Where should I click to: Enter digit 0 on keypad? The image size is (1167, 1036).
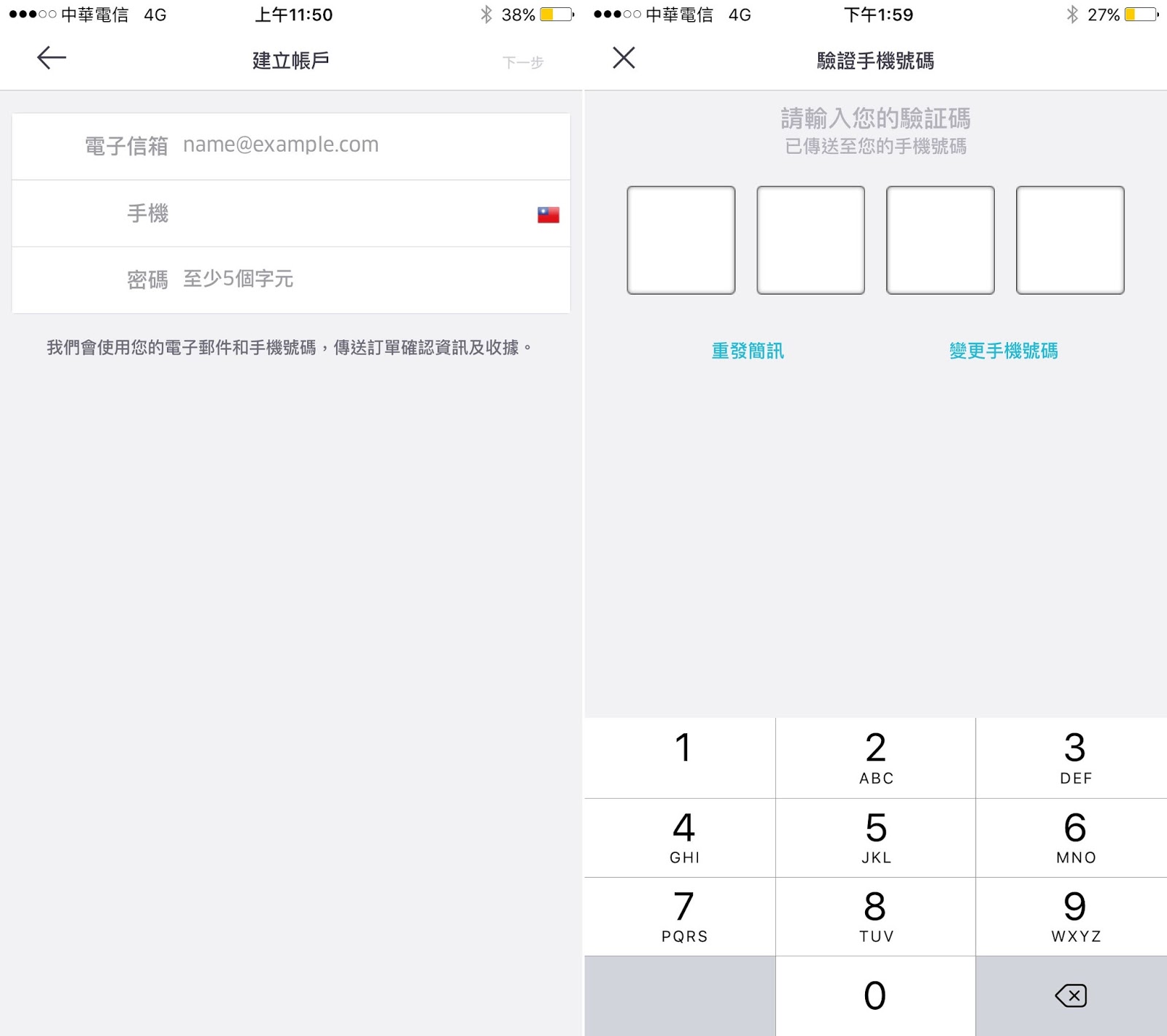[x=875, y=996]
